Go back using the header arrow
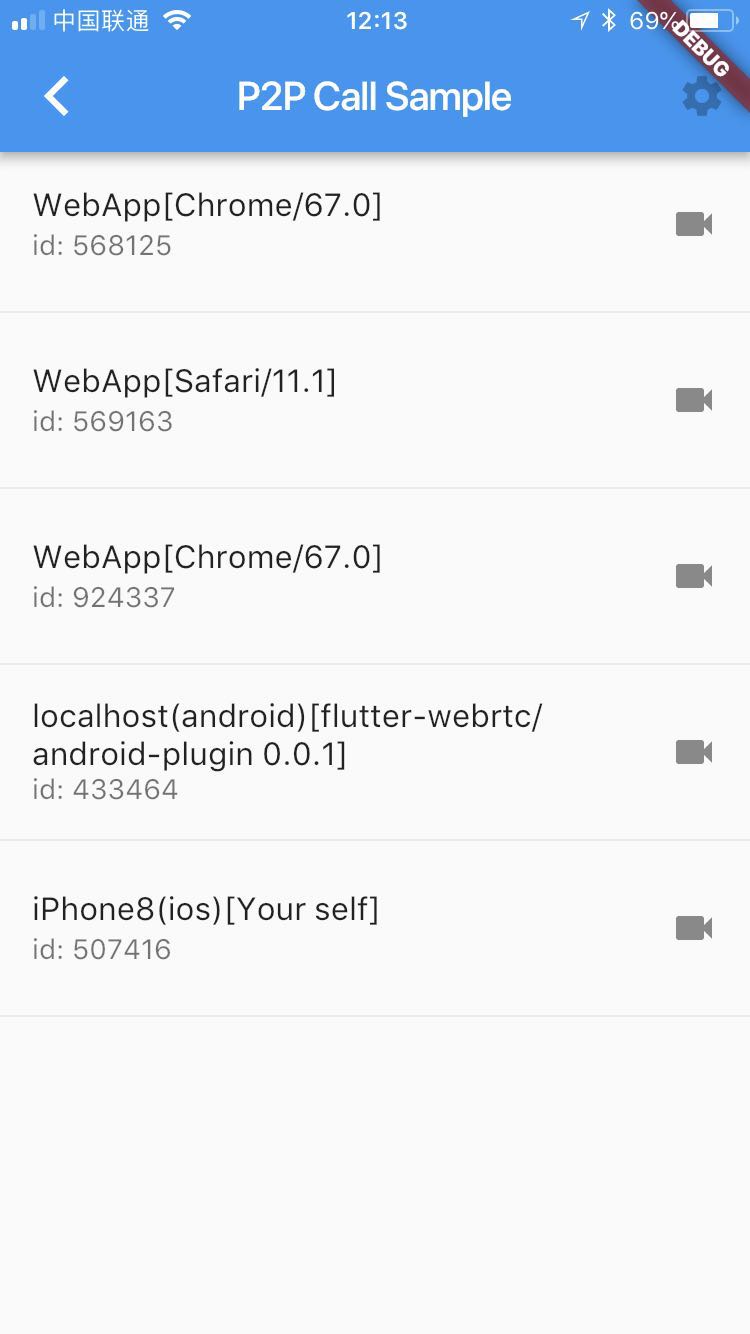 [57, 97]
